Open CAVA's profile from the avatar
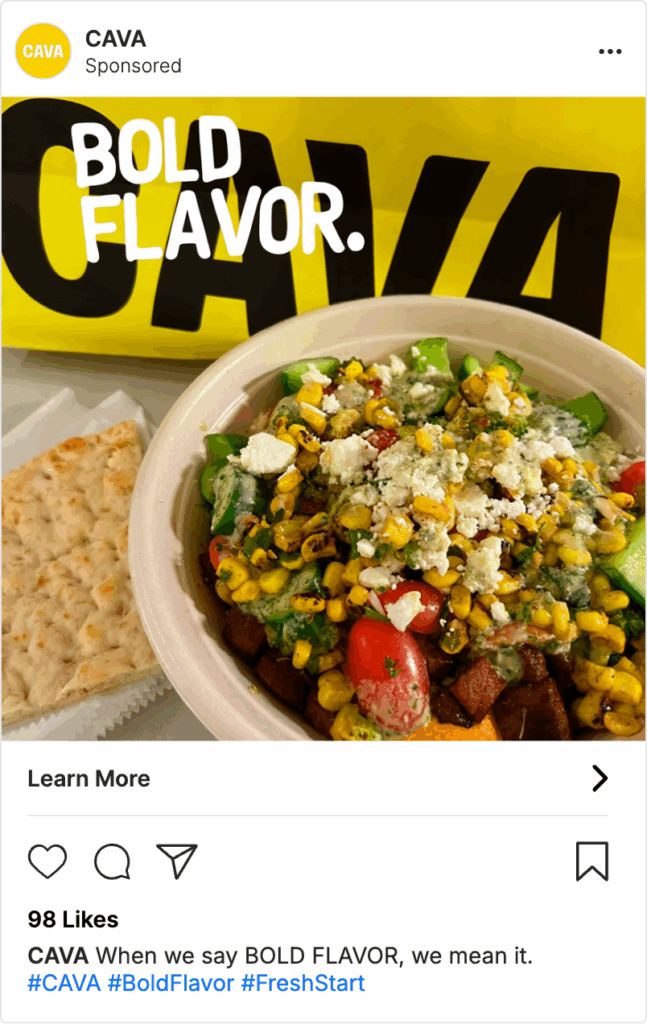The height and width of the screenshot is (1024, 647). coord(43,51)
